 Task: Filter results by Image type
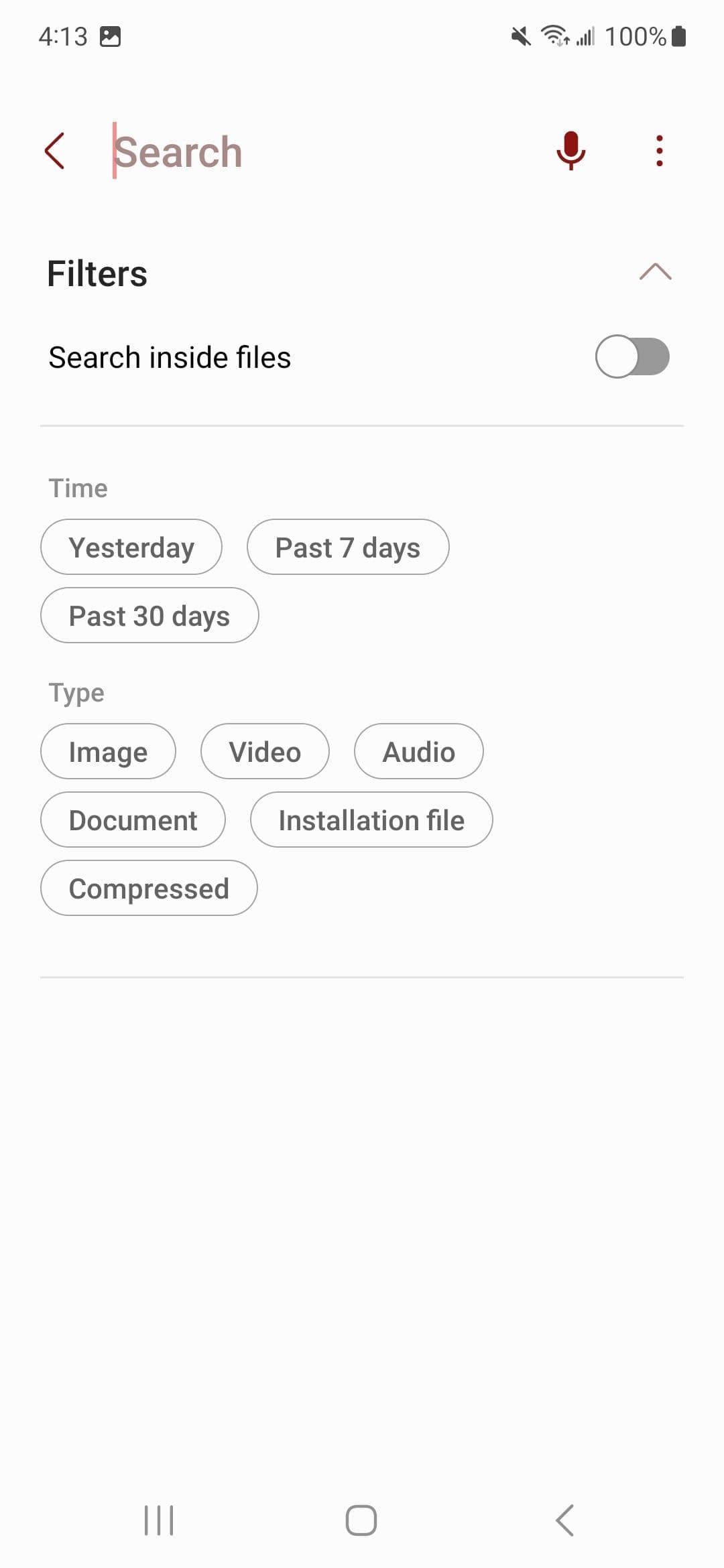coord(108,752)
